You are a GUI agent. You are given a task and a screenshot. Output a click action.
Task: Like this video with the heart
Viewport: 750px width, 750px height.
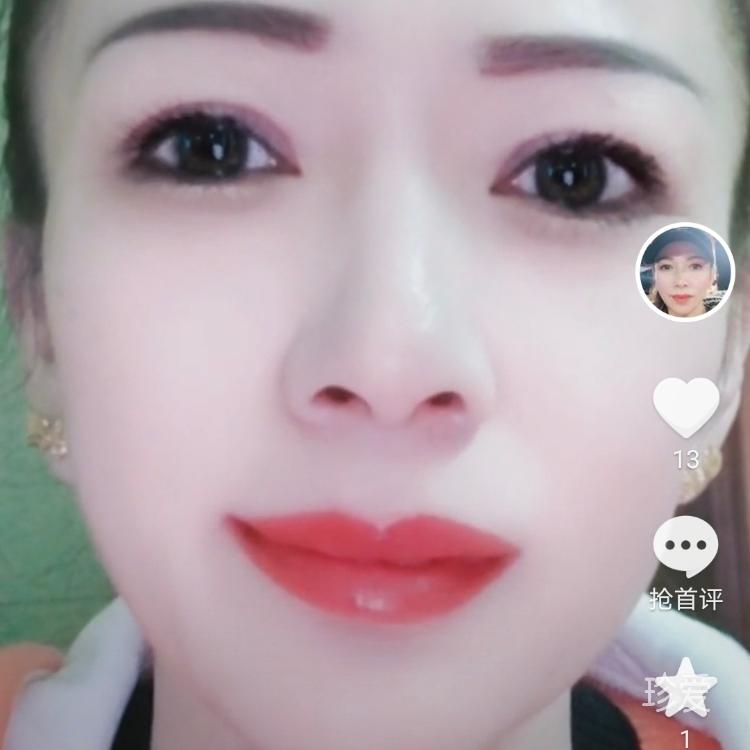tap(686, 406)
